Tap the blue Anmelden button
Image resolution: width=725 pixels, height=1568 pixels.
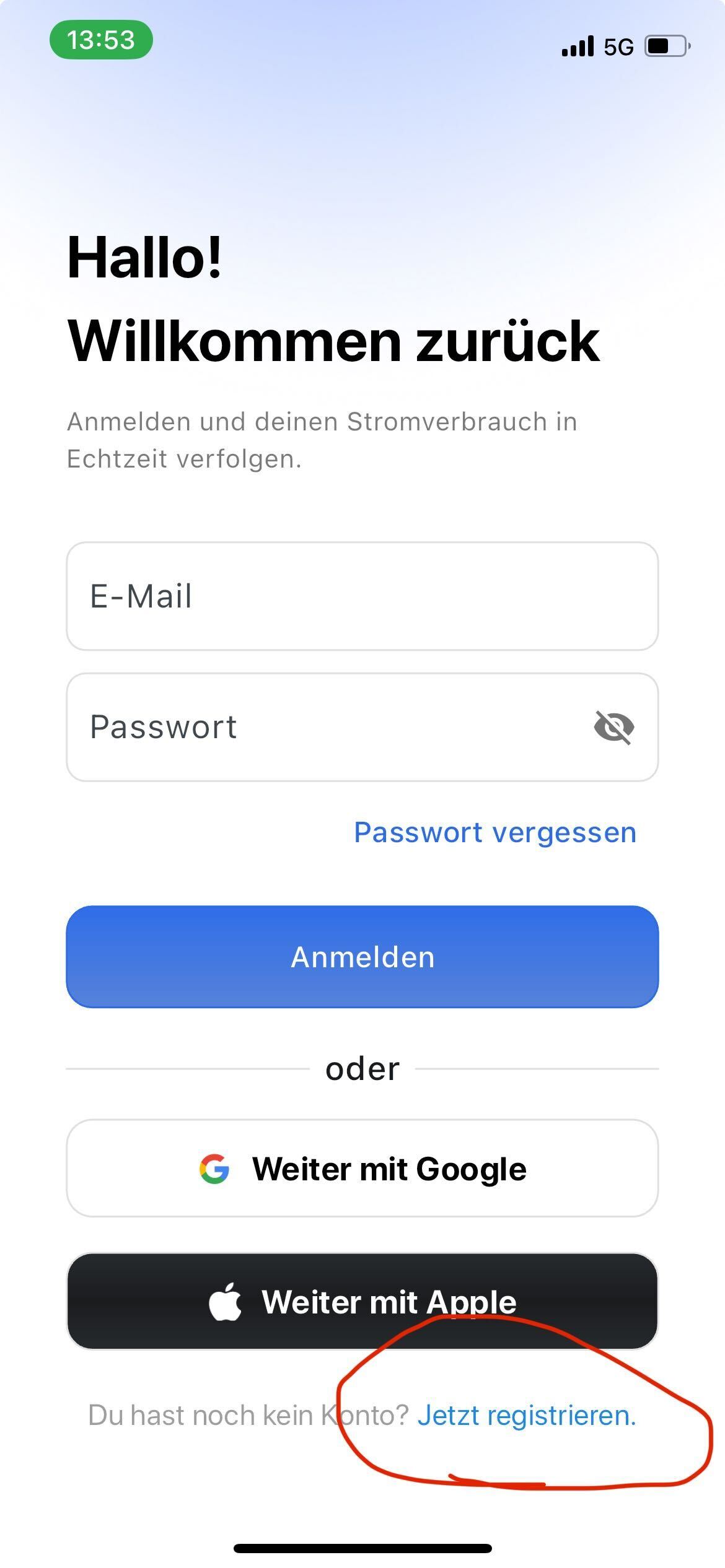pyautogui.click(x=362, y=957)
